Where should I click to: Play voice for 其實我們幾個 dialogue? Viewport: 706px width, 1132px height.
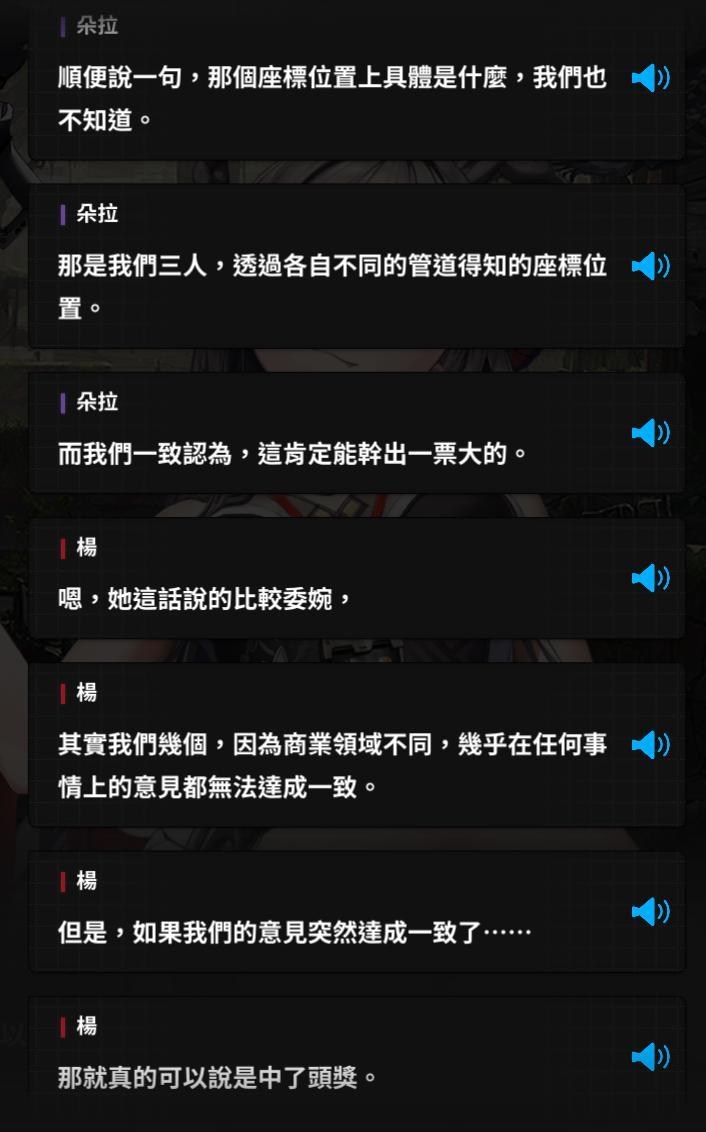[x=650, y=744]
